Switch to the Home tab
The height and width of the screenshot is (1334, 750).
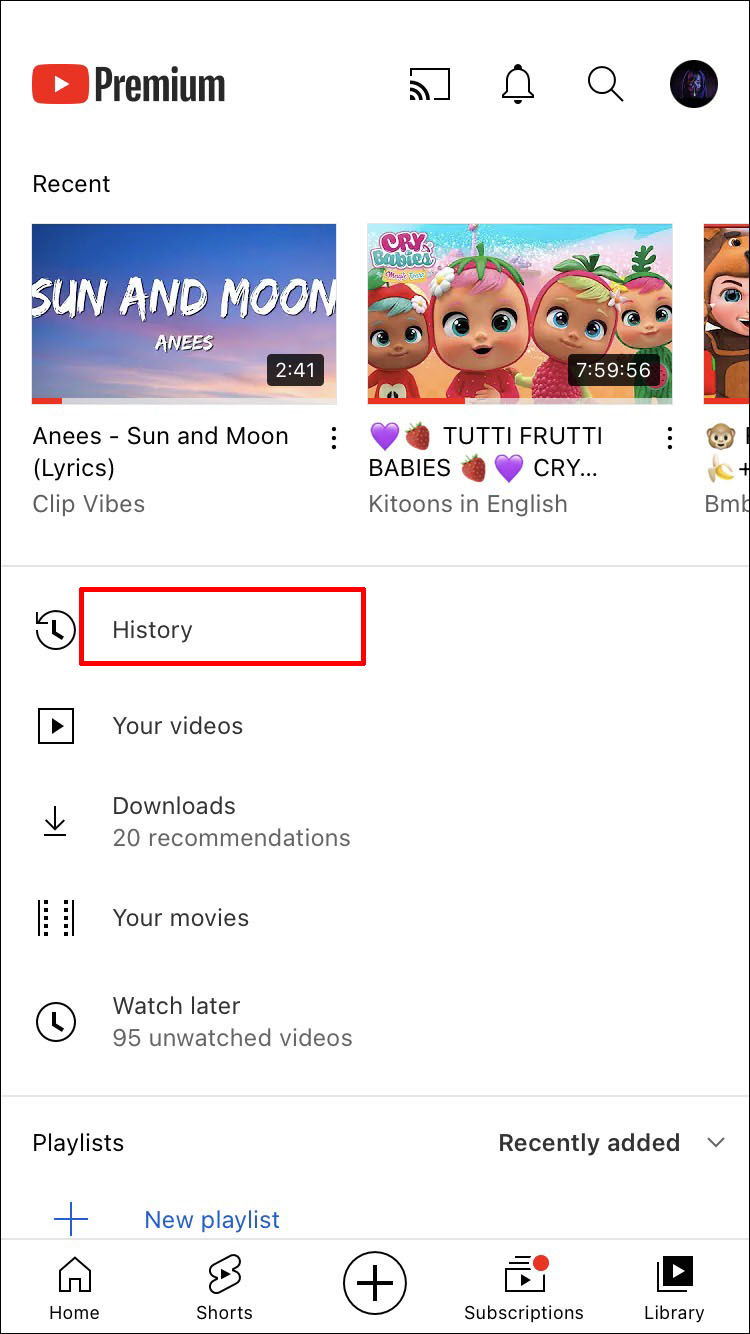point(75,1289)
